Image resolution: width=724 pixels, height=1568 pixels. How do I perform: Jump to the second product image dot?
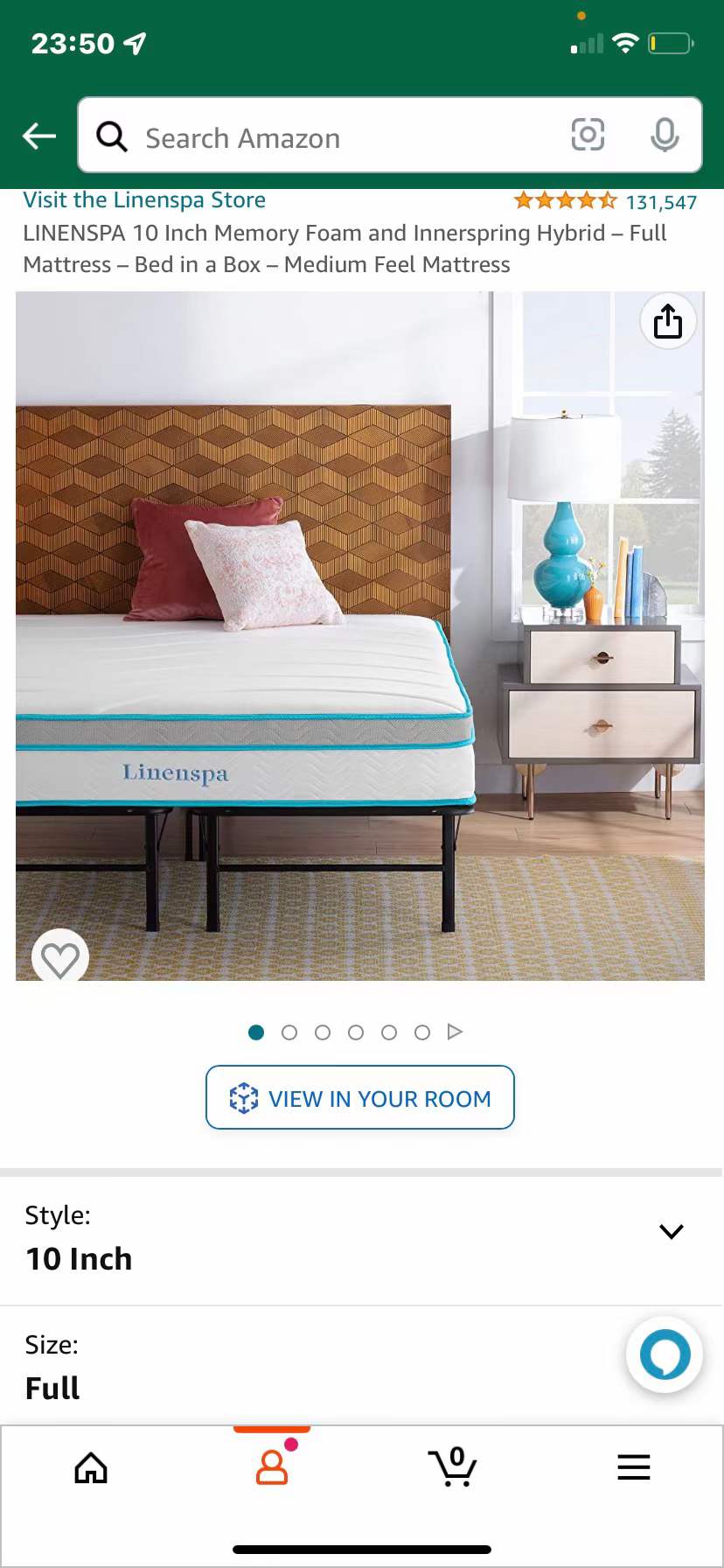coord(289,1032)
